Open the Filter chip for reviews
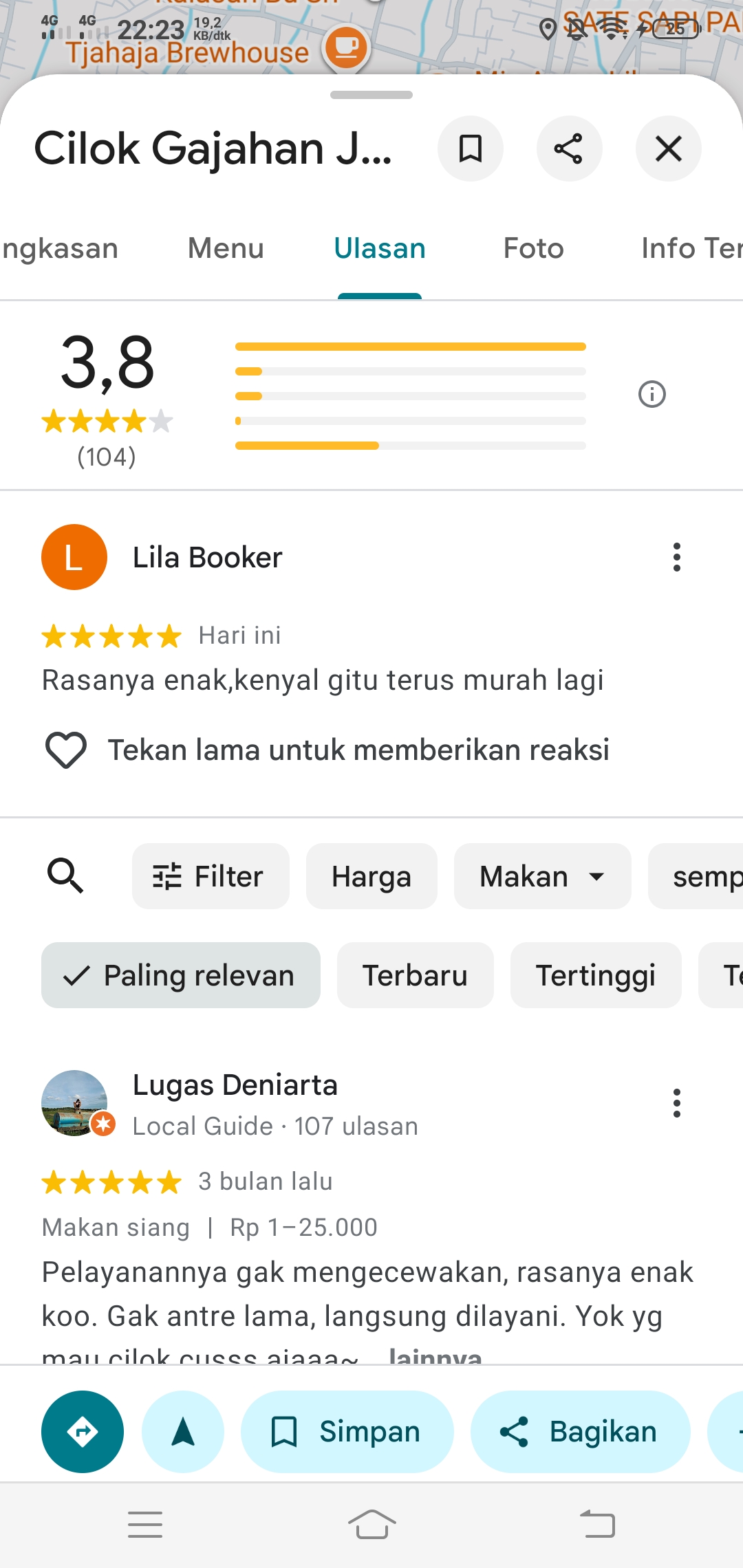The width and height of the screenshot is (743, 1568). [x=211, y=876]
